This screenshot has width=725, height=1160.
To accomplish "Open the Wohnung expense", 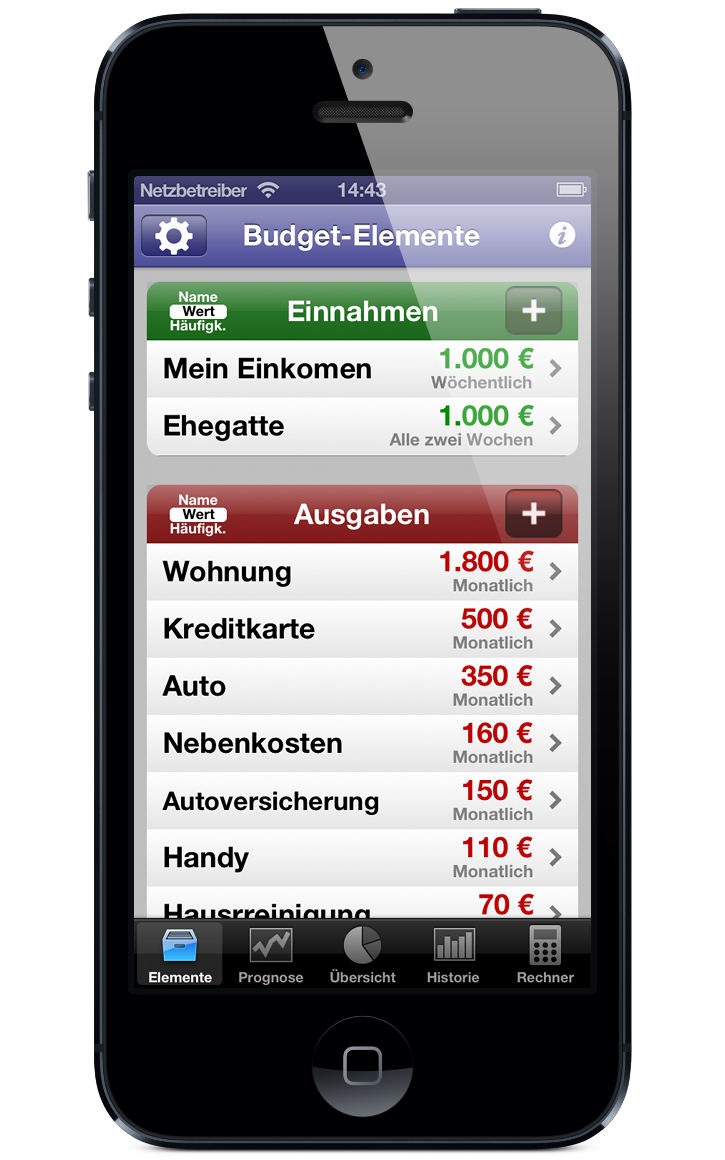I will [362, 572].
